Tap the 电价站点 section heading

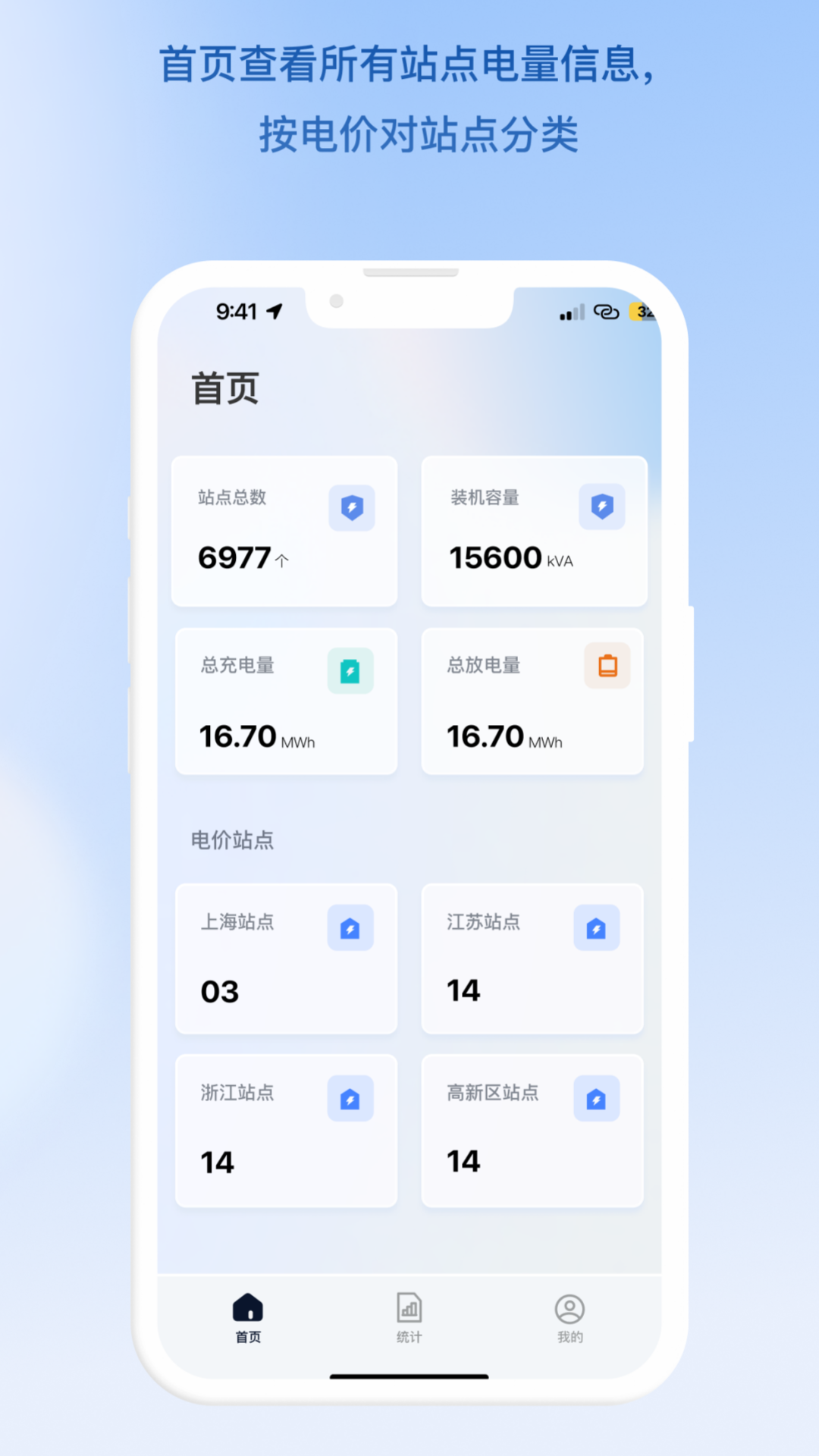tap(233, 840)
